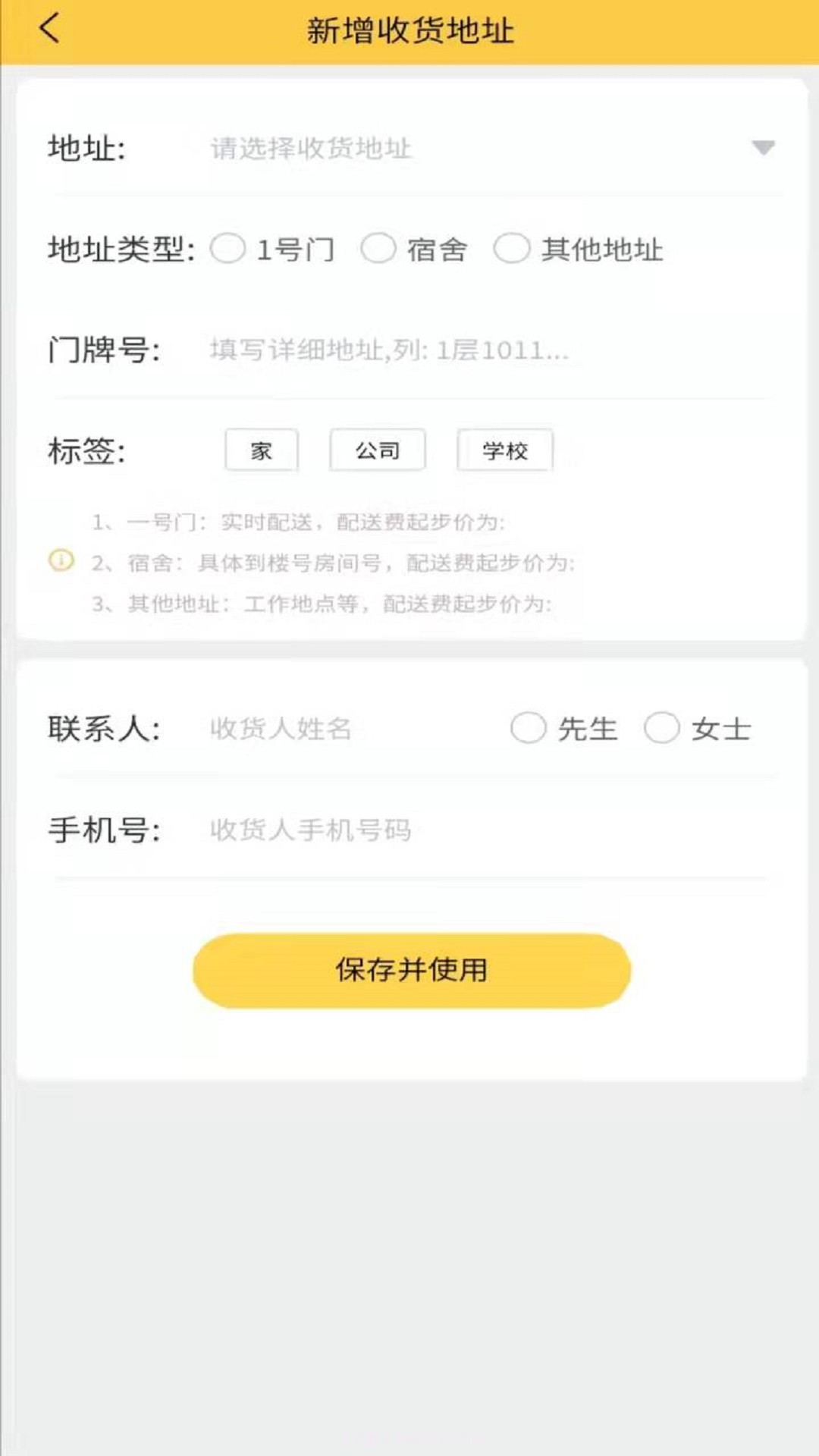
Task: Click the back arrow to return
Action: pos(49,29)
